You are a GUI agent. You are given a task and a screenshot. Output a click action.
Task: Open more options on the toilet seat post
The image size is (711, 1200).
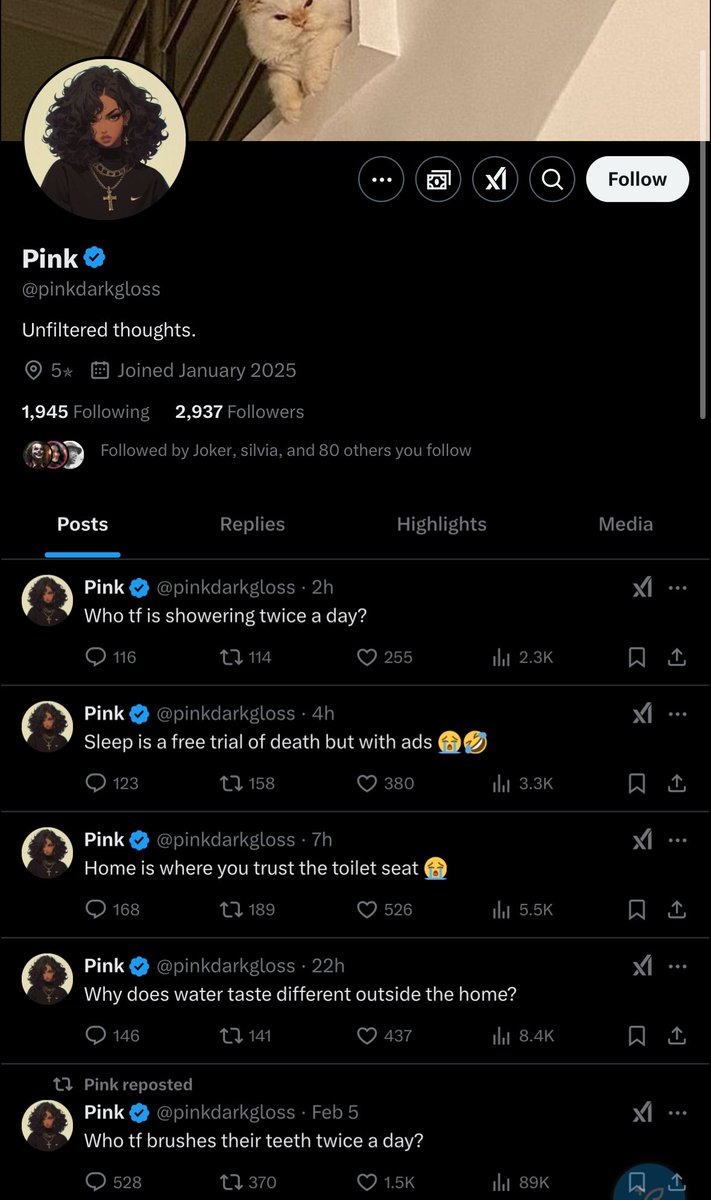pos(677,840)
